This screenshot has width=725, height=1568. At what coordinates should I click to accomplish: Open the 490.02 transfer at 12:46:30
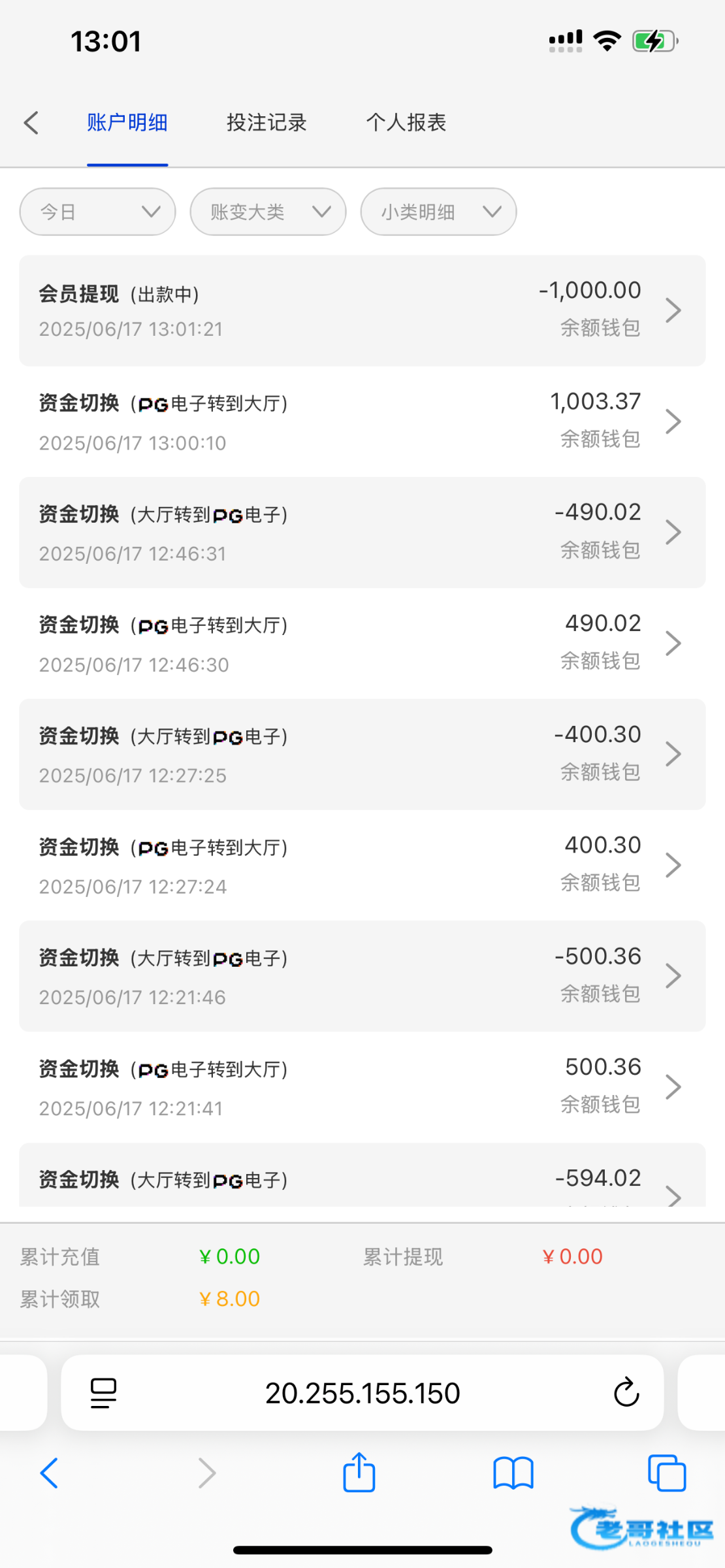pos(362,644)
